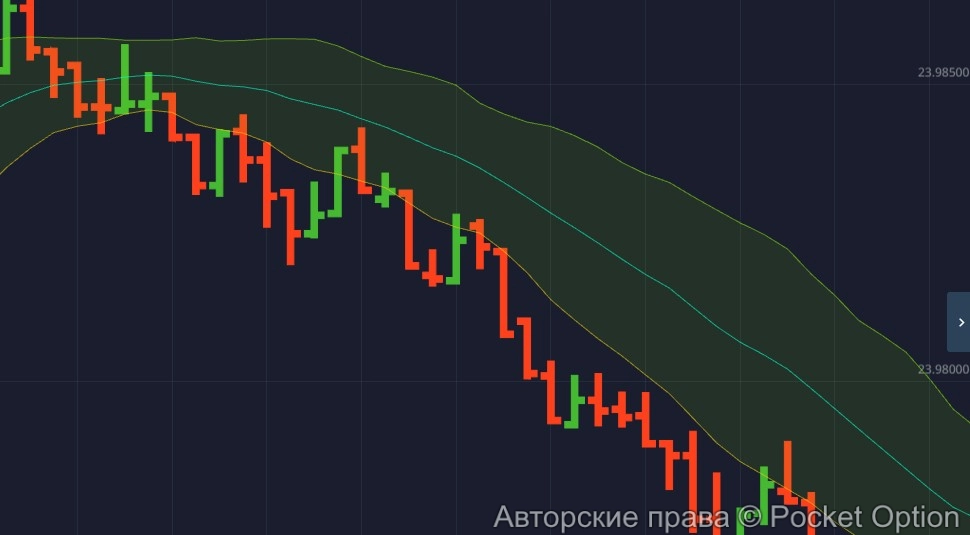Image resolution: width=970 pixels, height=535 pixels.
Task: Expand the side panel chevron arrow
Action: coord(960,322)
